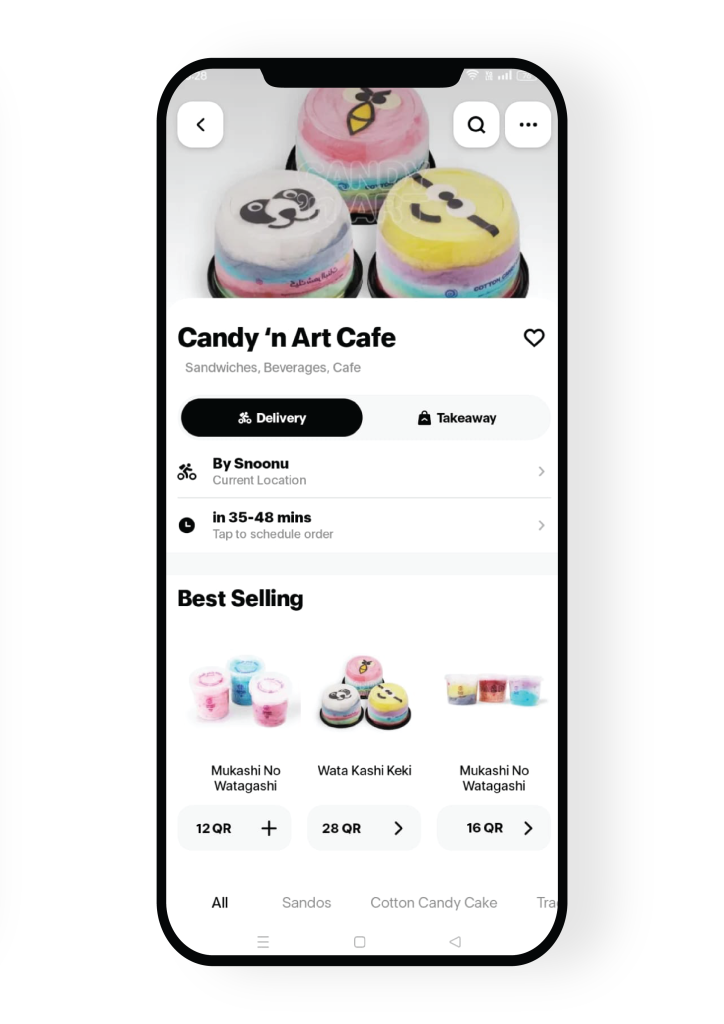The width and height of the screenshot is (724, 1024).
Task: Show the All menu category
Action: [x=220, y=902]
